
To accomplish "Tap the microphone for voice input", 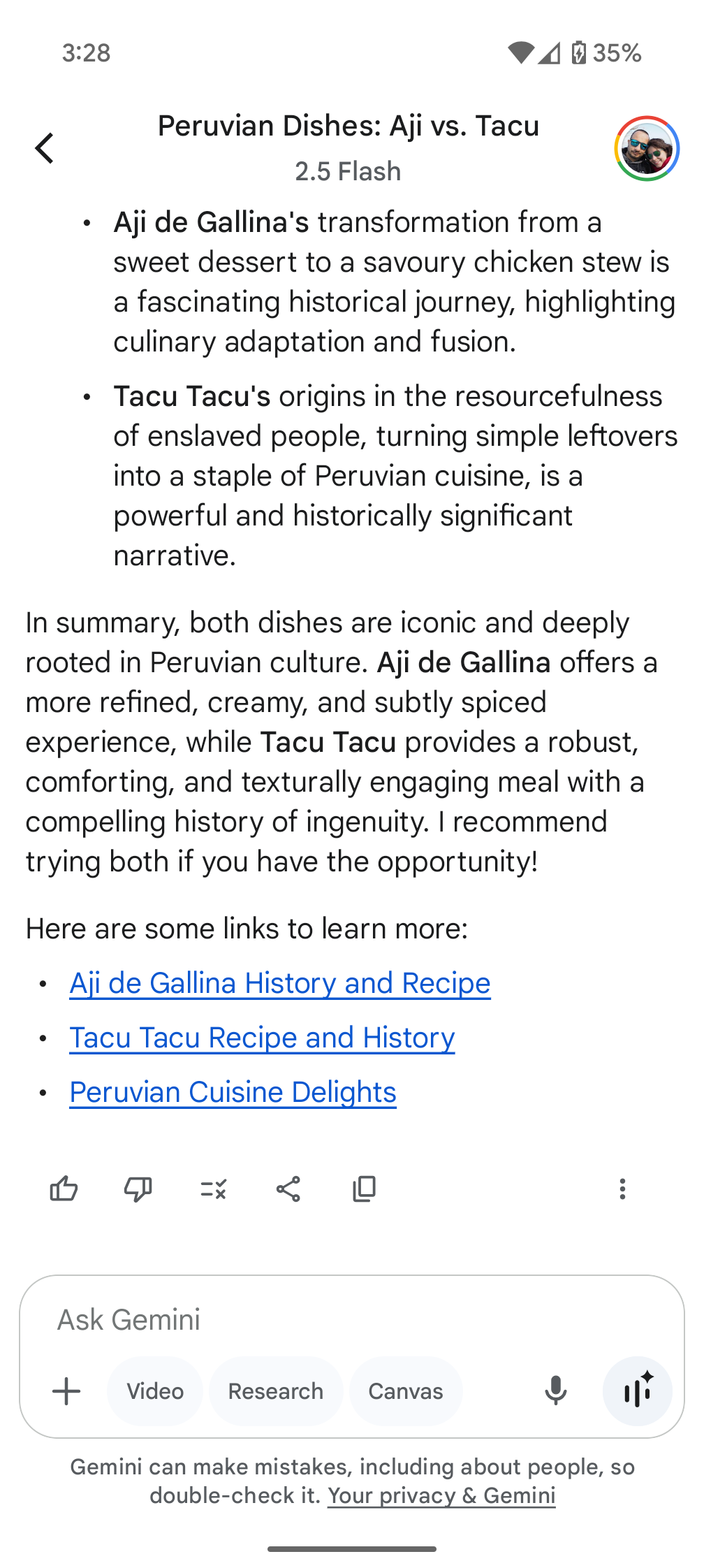I will (555, 1391).
